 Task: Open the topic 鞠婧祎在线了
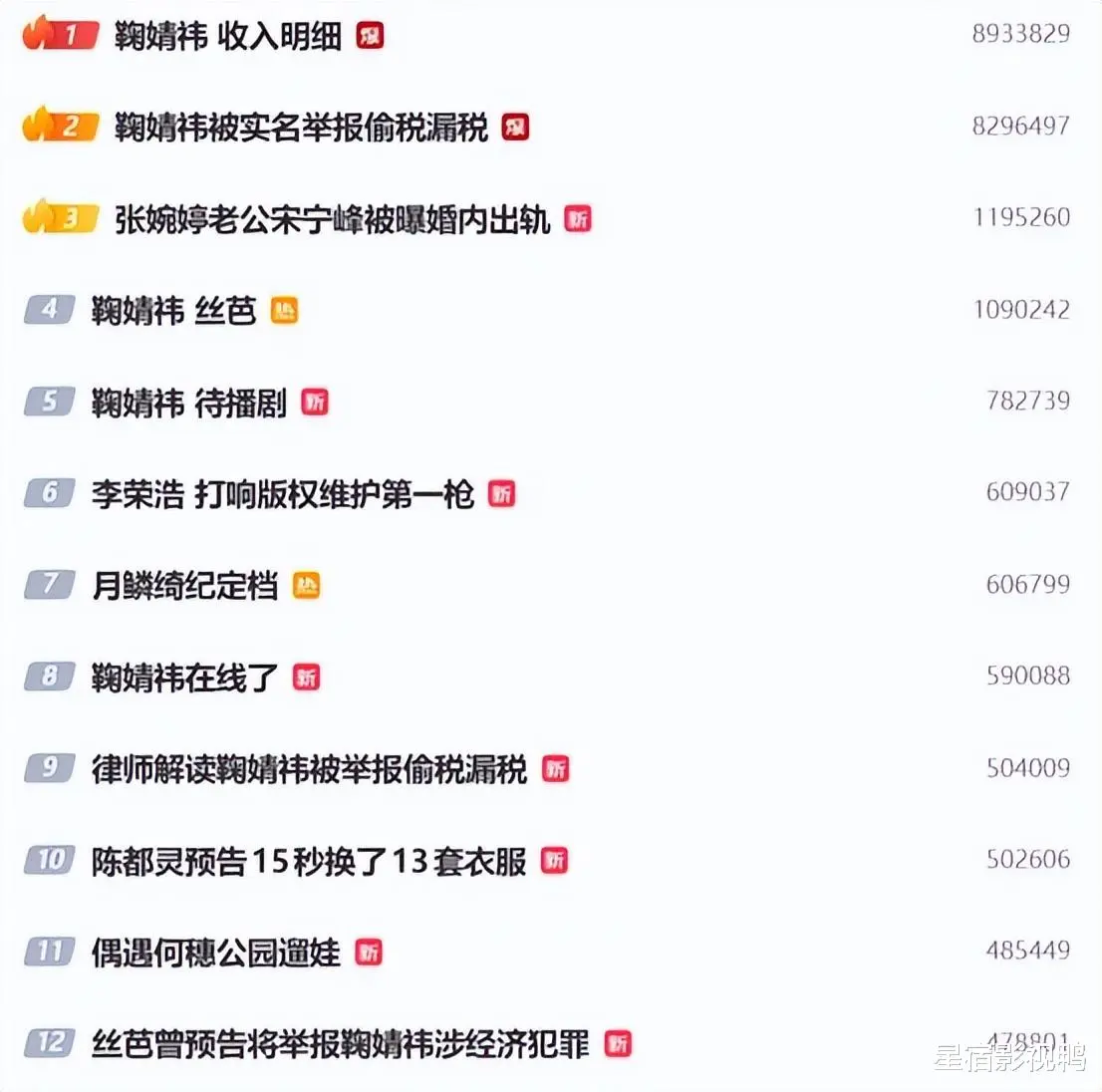click(x=184, y=678)
